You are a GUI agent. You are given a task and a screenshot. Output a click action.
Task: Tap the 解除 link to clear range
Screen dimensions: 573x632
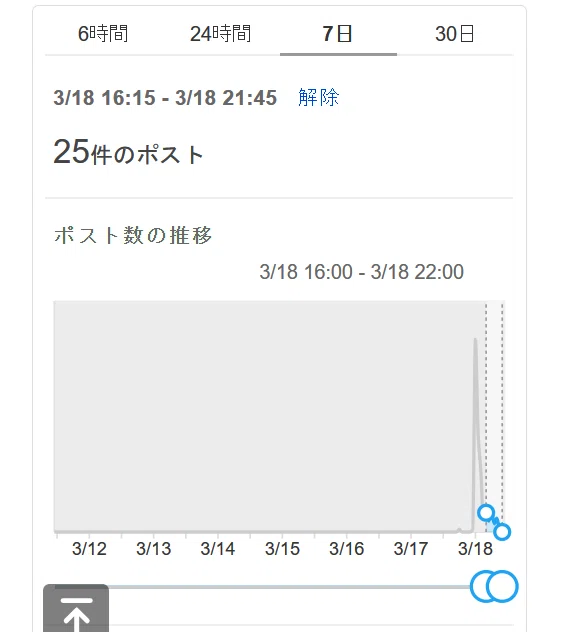319,98
